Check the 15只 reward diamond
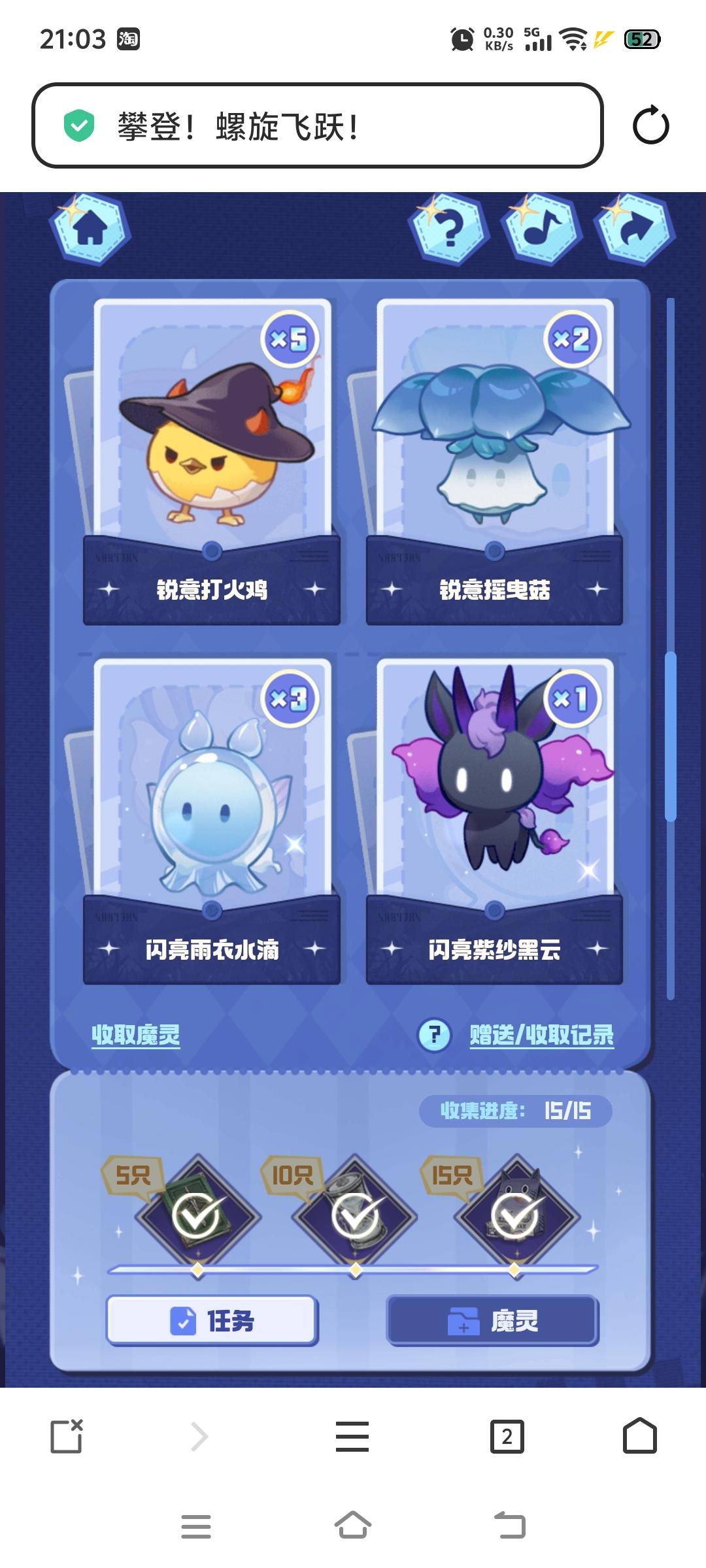The height and width of the screenshot is (1568, 706). click(x=516, y=1216)
